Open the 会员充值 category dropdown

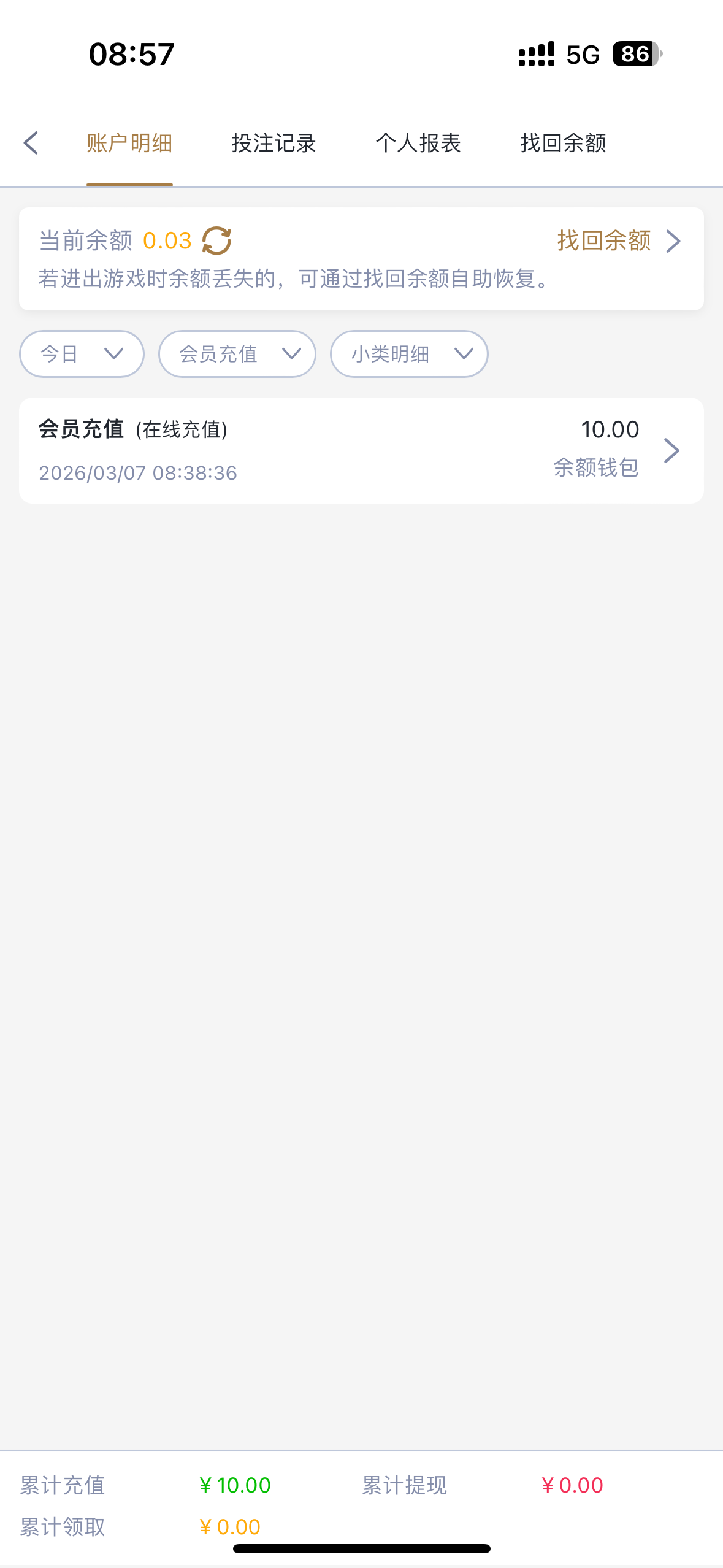coord(237,353)
